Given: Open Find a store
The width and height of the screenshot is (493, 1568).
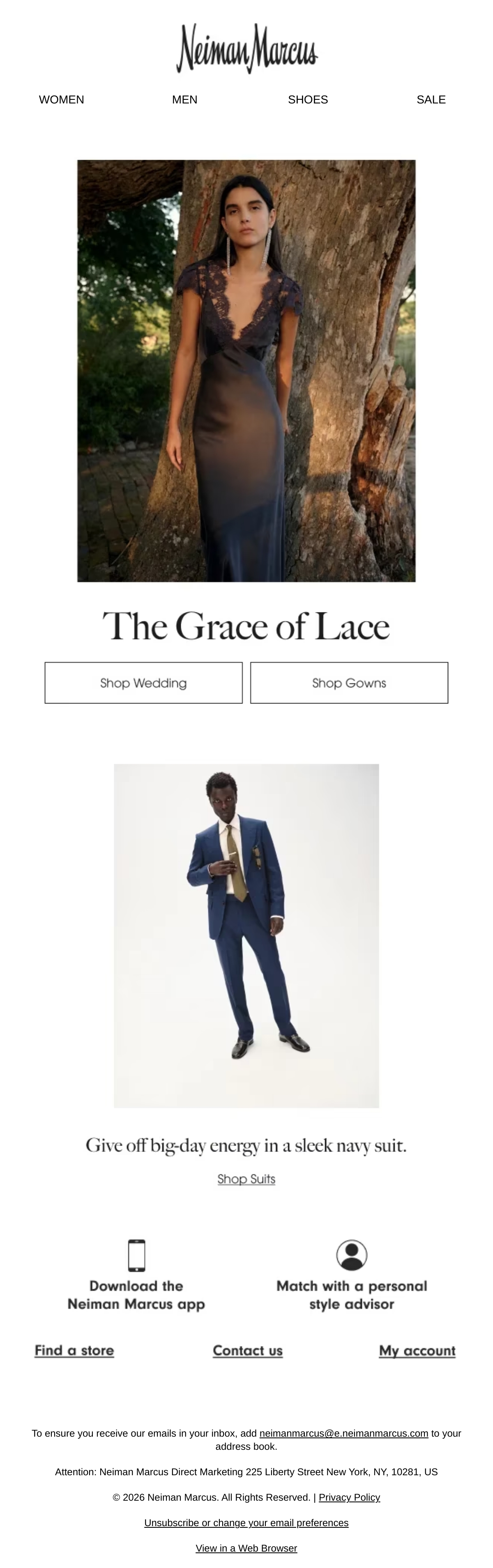Looking at the screenshot, I should 74,1351.
